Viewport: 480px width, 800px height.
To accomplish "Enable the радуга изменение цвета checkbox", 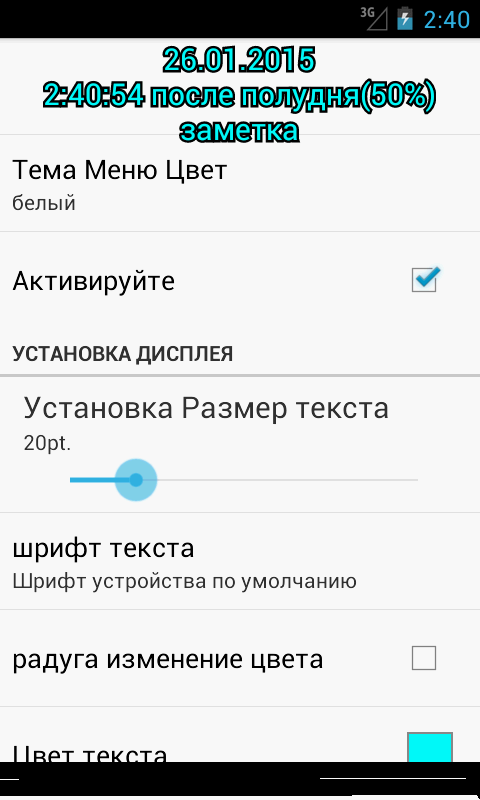I will [x=424, y=658].
